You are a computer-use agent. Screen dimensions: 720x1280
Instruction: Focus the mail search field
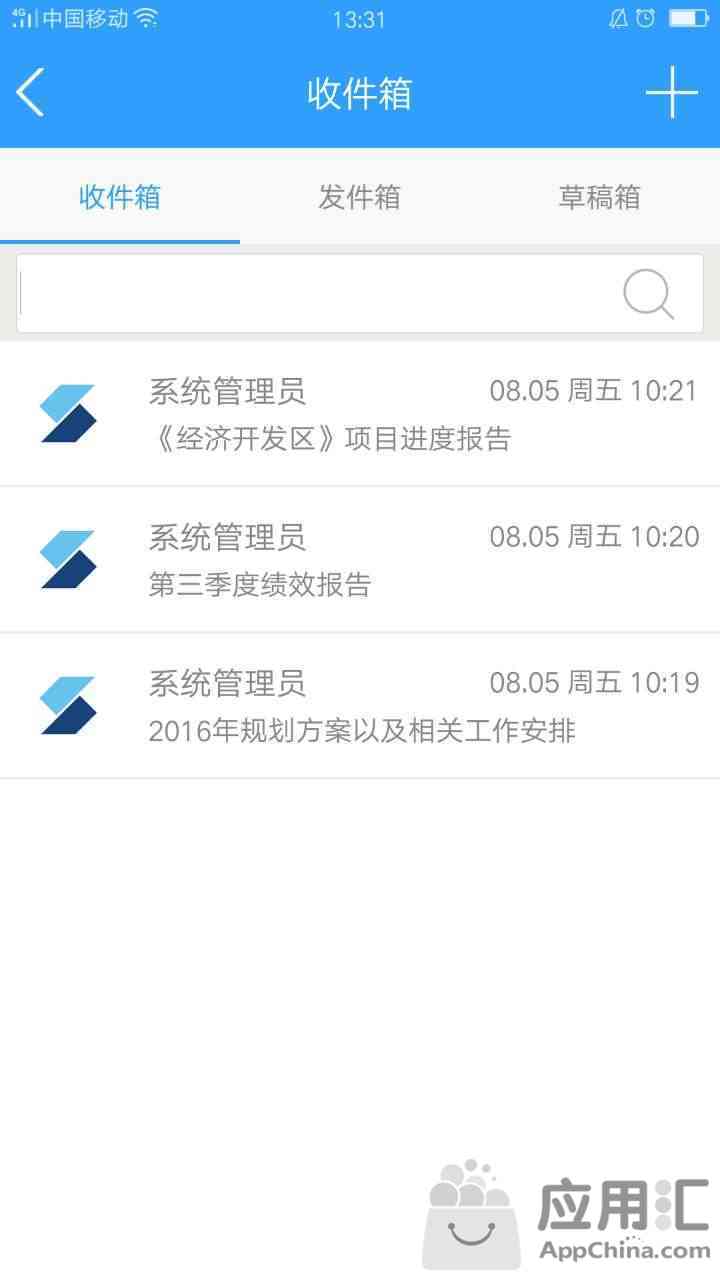coord(360,294)
